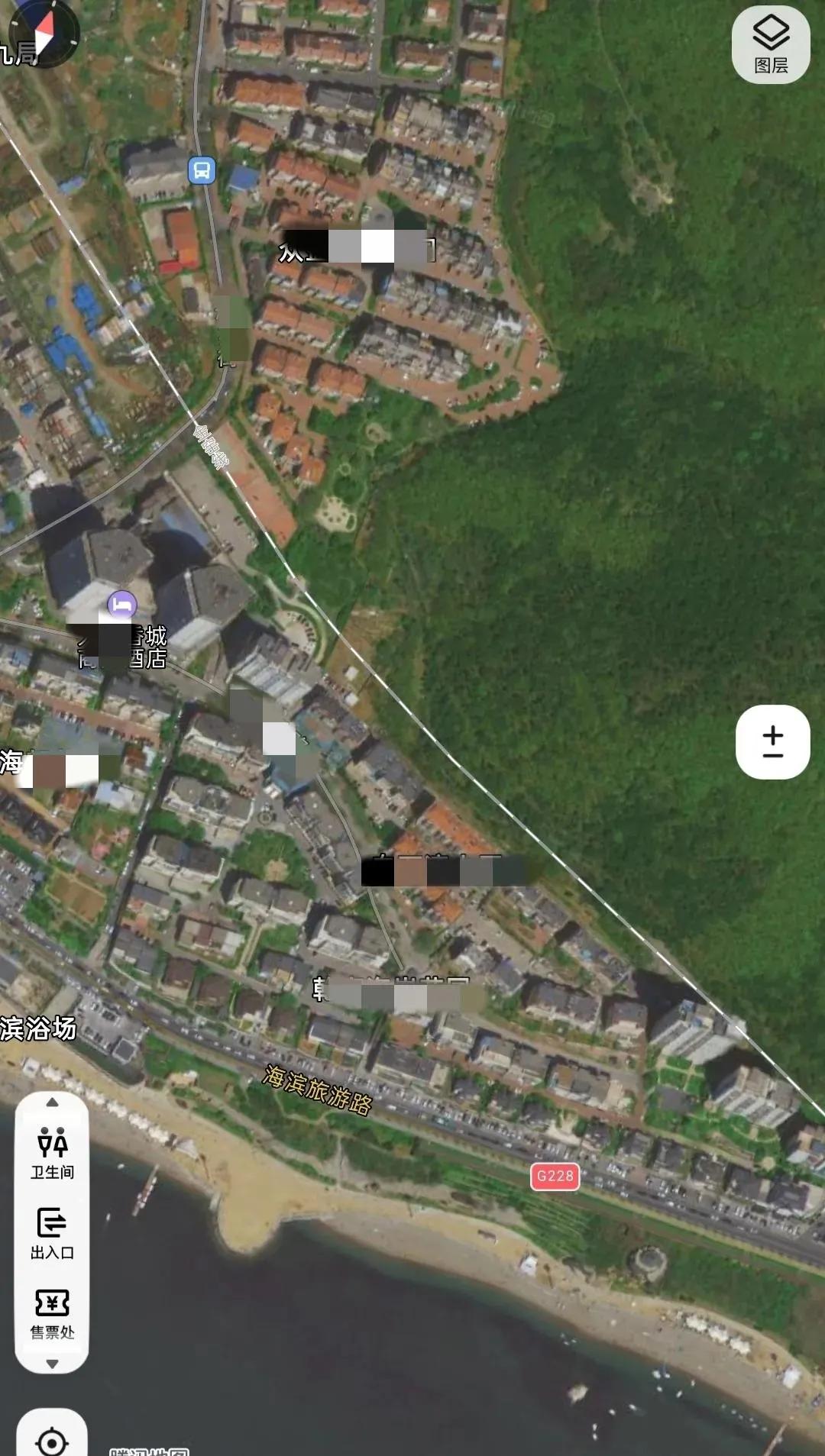Open the map zoom control
825x1456 pixels.
point(772,741)
